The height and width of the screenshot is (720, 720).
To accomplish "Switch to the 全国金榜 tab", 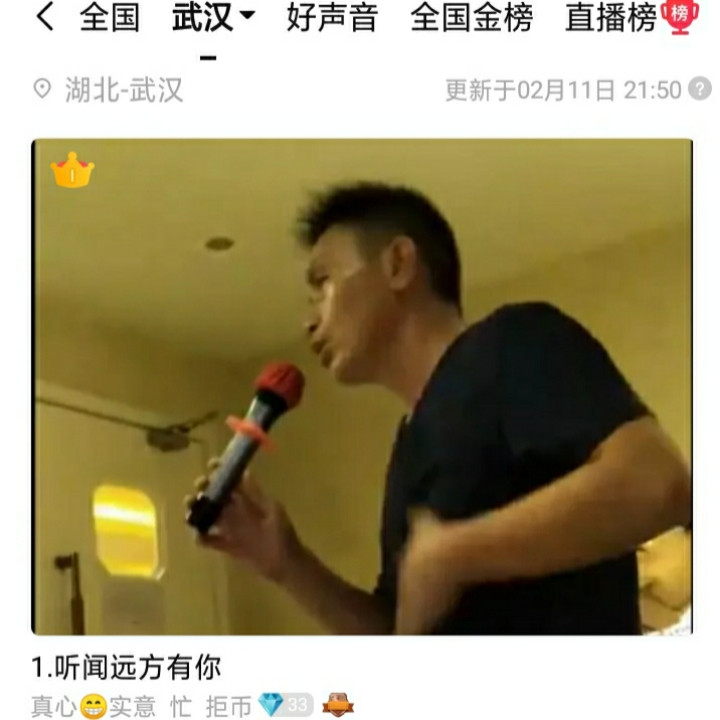I will pyautogui.click(x=472, y=18).
